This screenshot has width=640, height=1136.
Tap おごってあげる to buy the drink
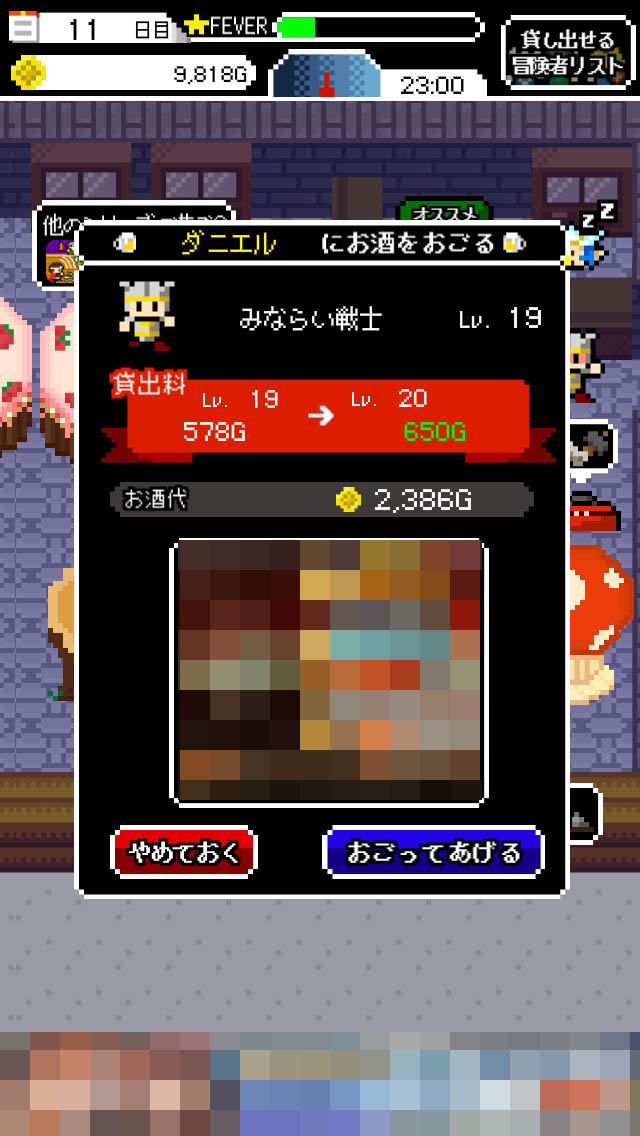(434, 852)
